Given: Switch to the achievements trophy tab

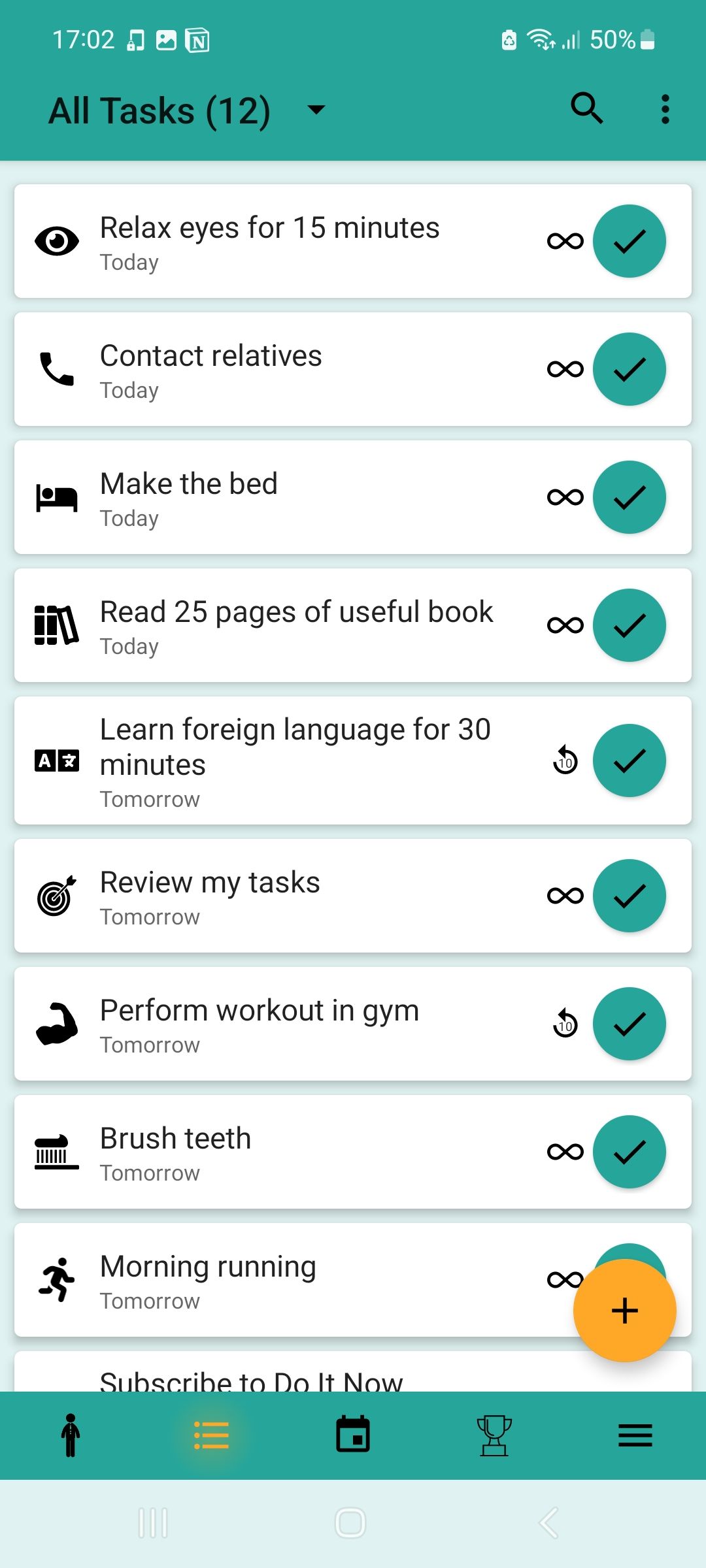Looking at the screenshot, I should coord(494,1435).
